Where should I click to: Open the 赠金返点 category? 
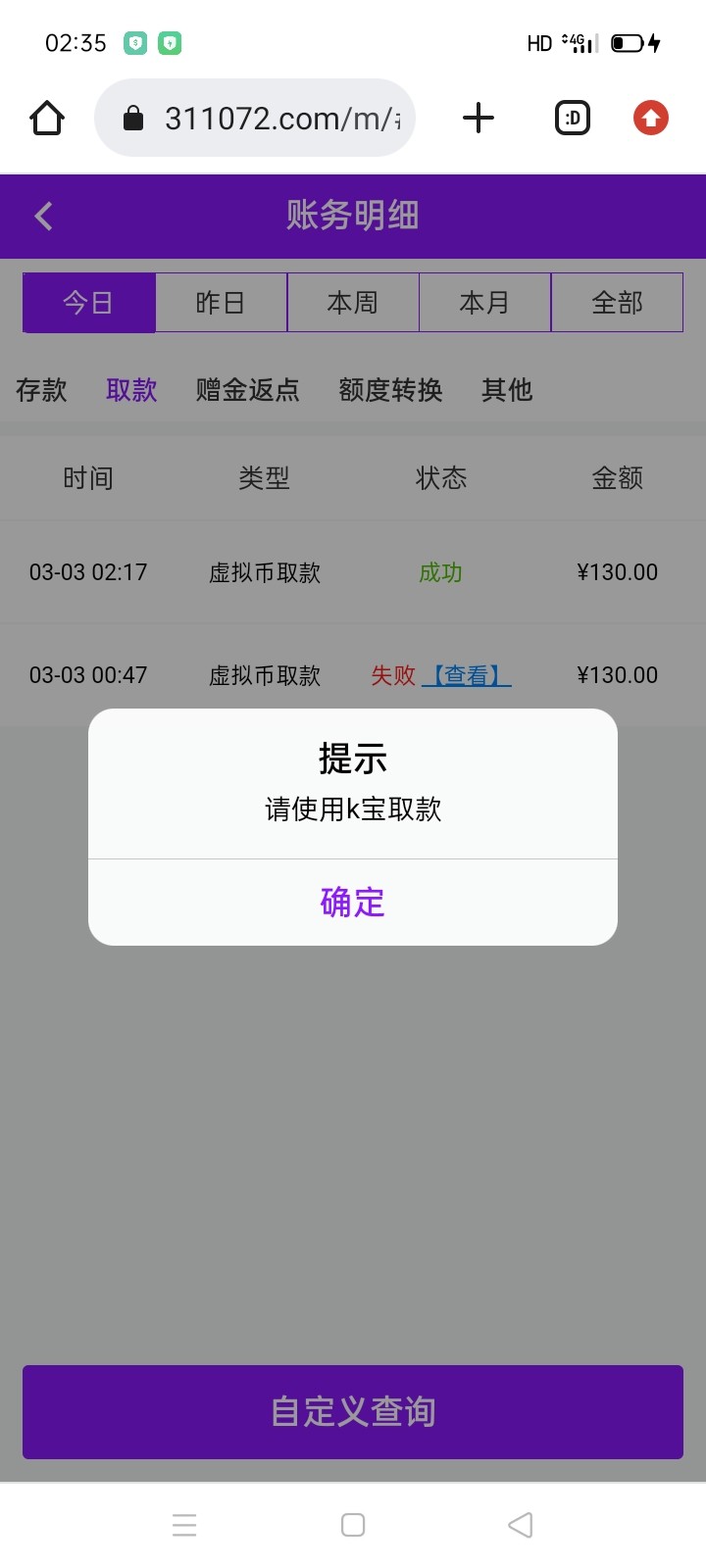coord(247,390)
